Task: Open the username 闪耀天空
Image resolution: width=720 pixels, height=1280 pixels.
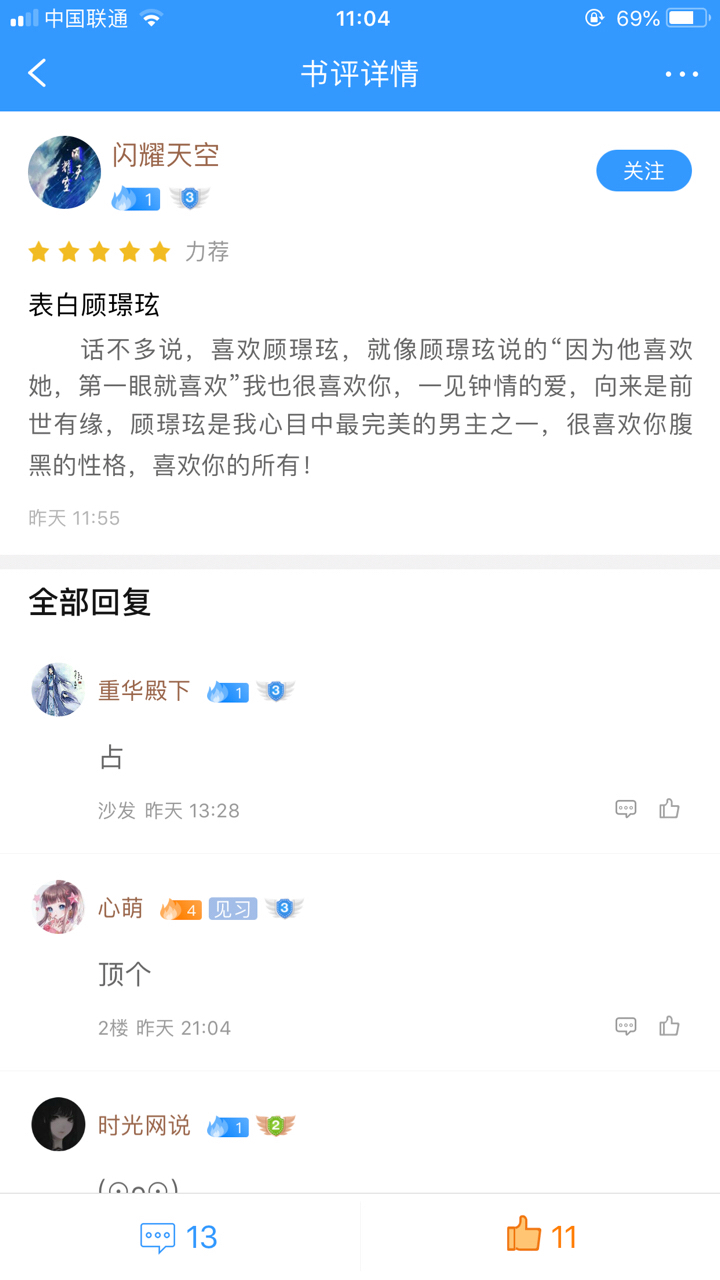Action: pyautogui.click(x=165, y=155)
